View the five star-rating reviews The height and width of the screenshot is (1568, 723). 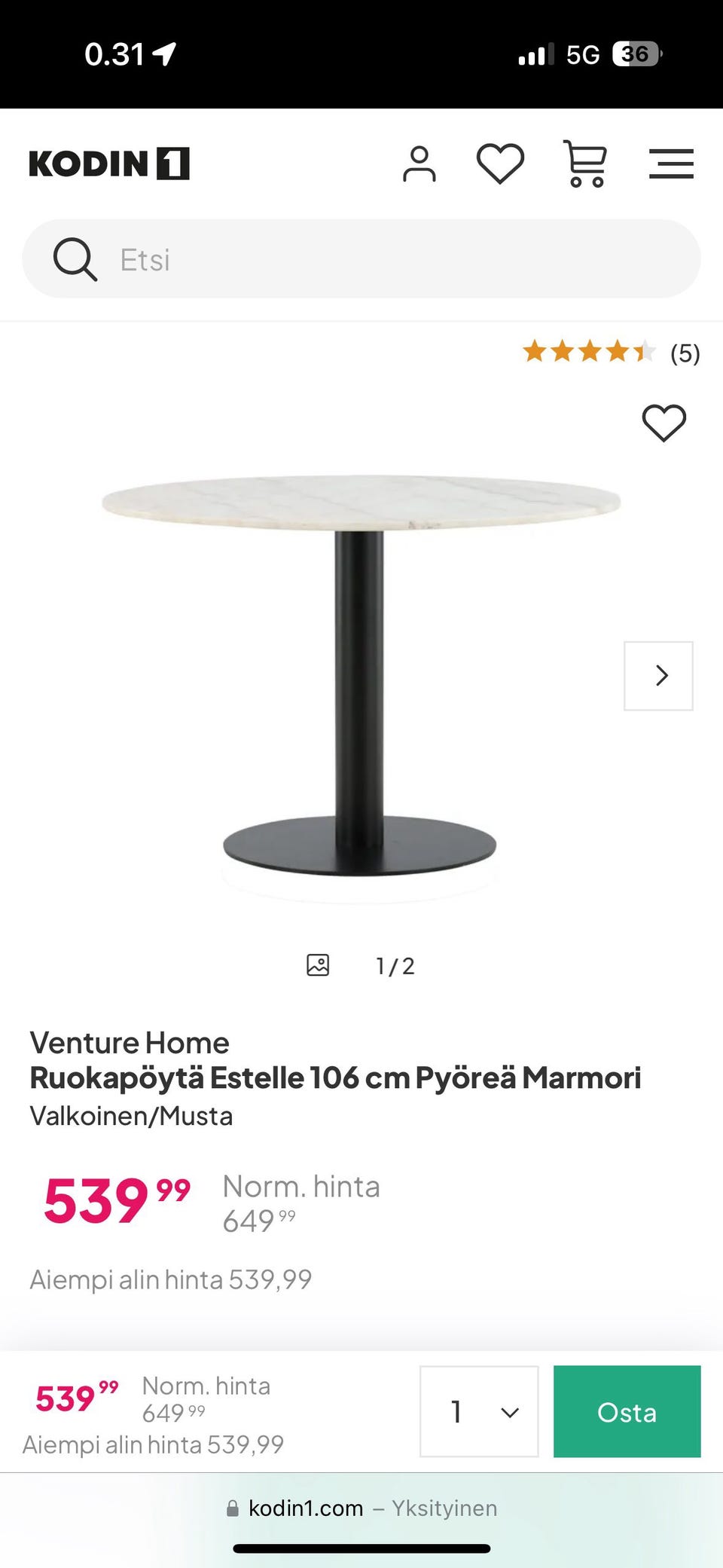(611, 352)
